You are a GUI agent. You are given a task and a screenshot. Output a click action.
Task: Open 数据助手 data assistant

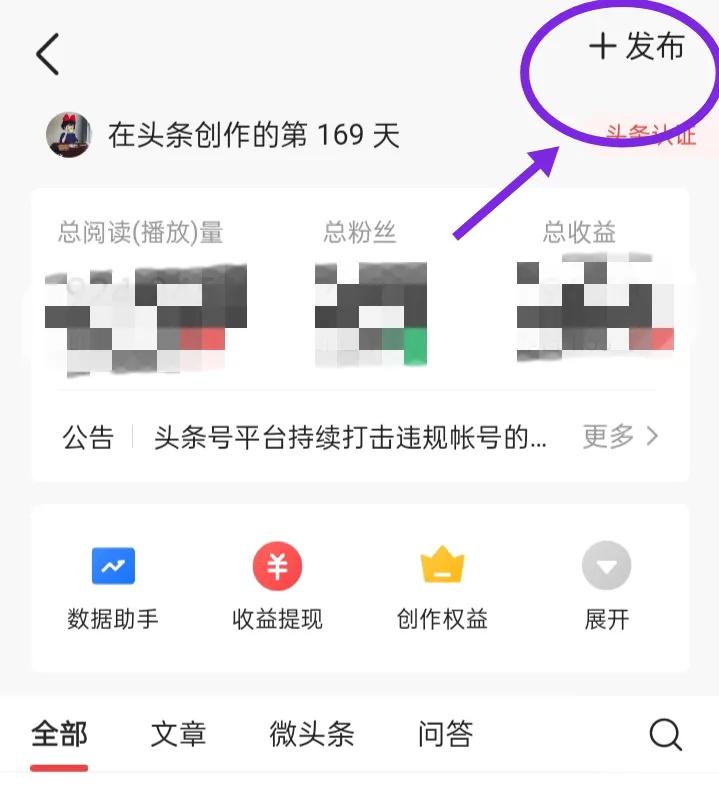(113, 589)
